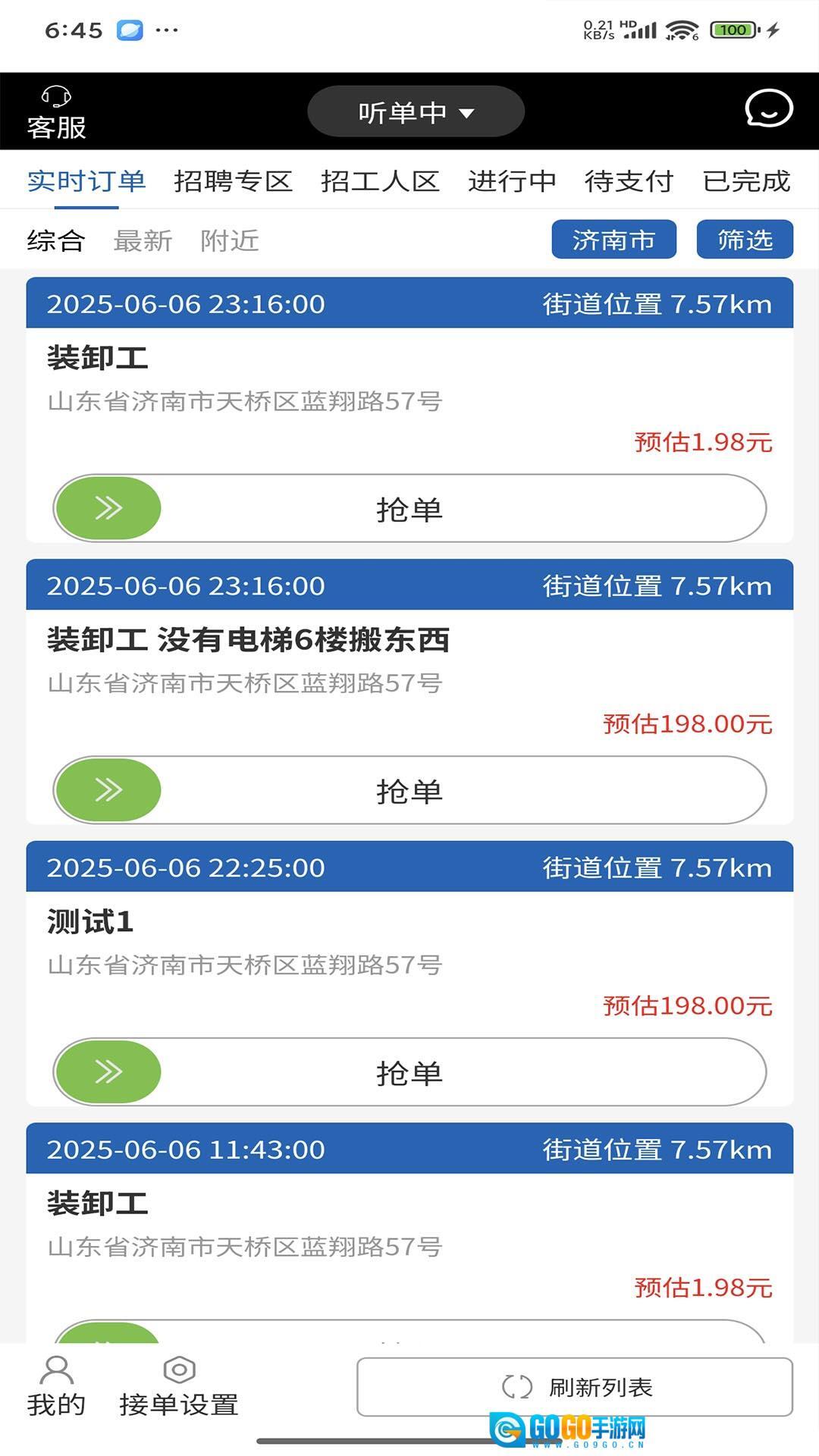Sort orders by 附近
819x1456 pixels.
click(230, 240)
